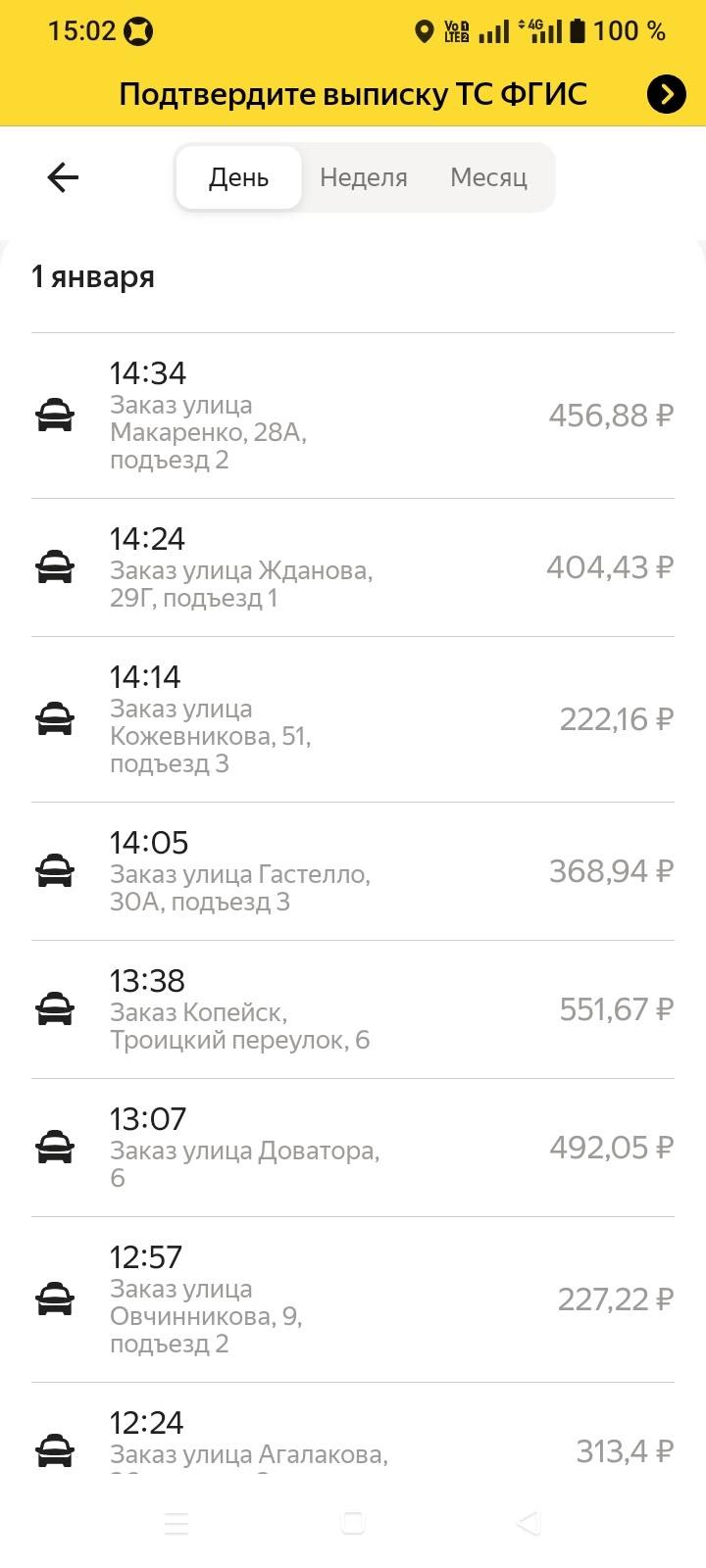Go back using the arrow icon

coord(63,177)
